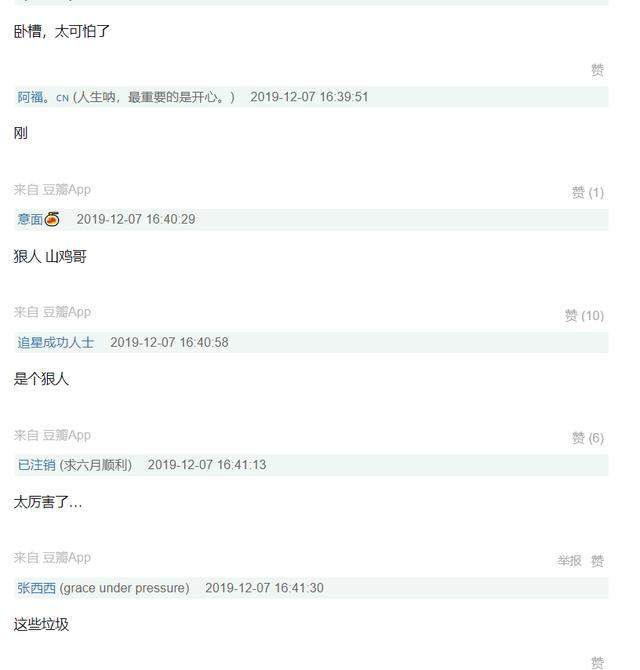Like the comment 太厉害了…
640x670 pixels.
coord(597,561)
